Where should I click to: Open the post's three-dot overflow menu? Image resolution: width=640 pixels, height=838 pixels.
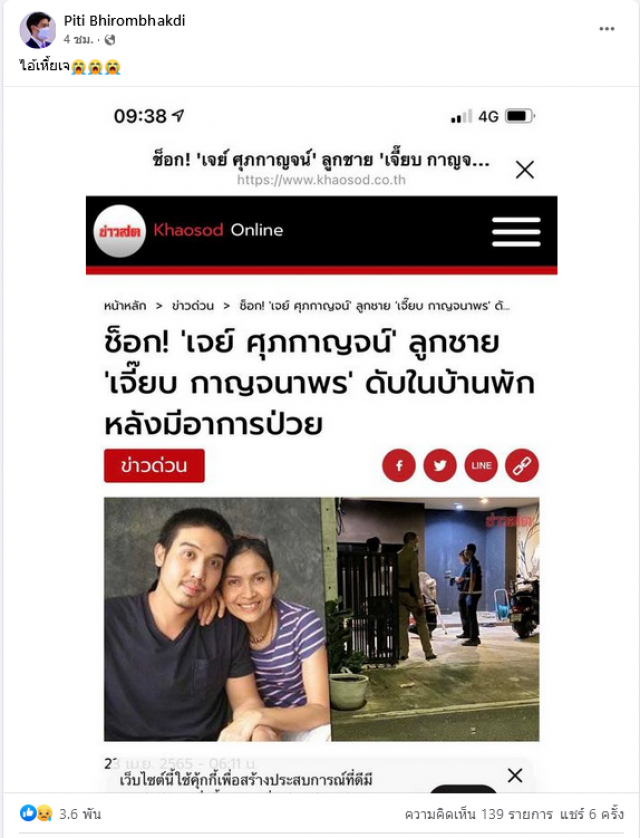[607, 29]
